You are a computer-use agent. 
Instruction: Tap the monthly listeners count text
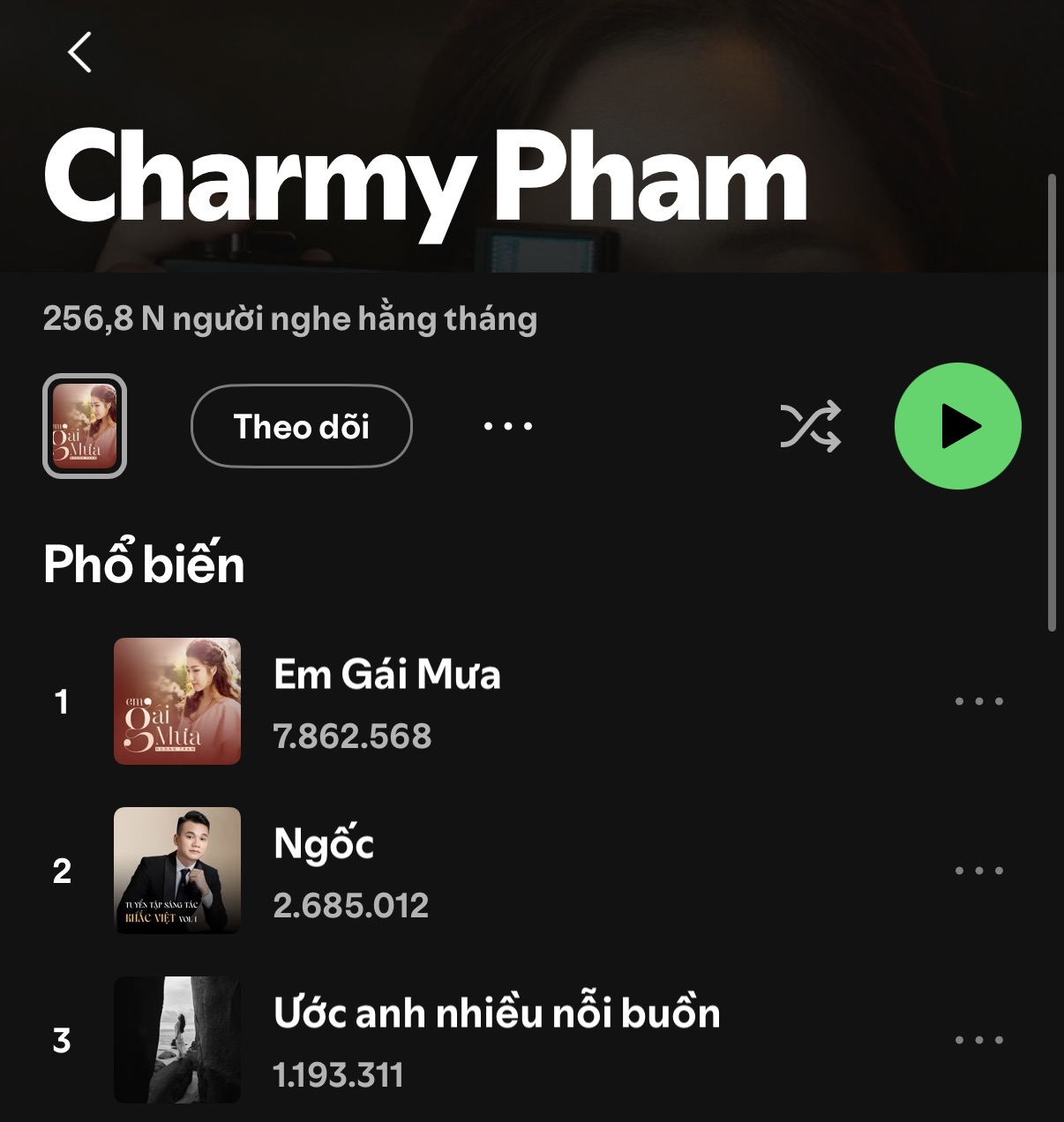[x=290, y=319]
